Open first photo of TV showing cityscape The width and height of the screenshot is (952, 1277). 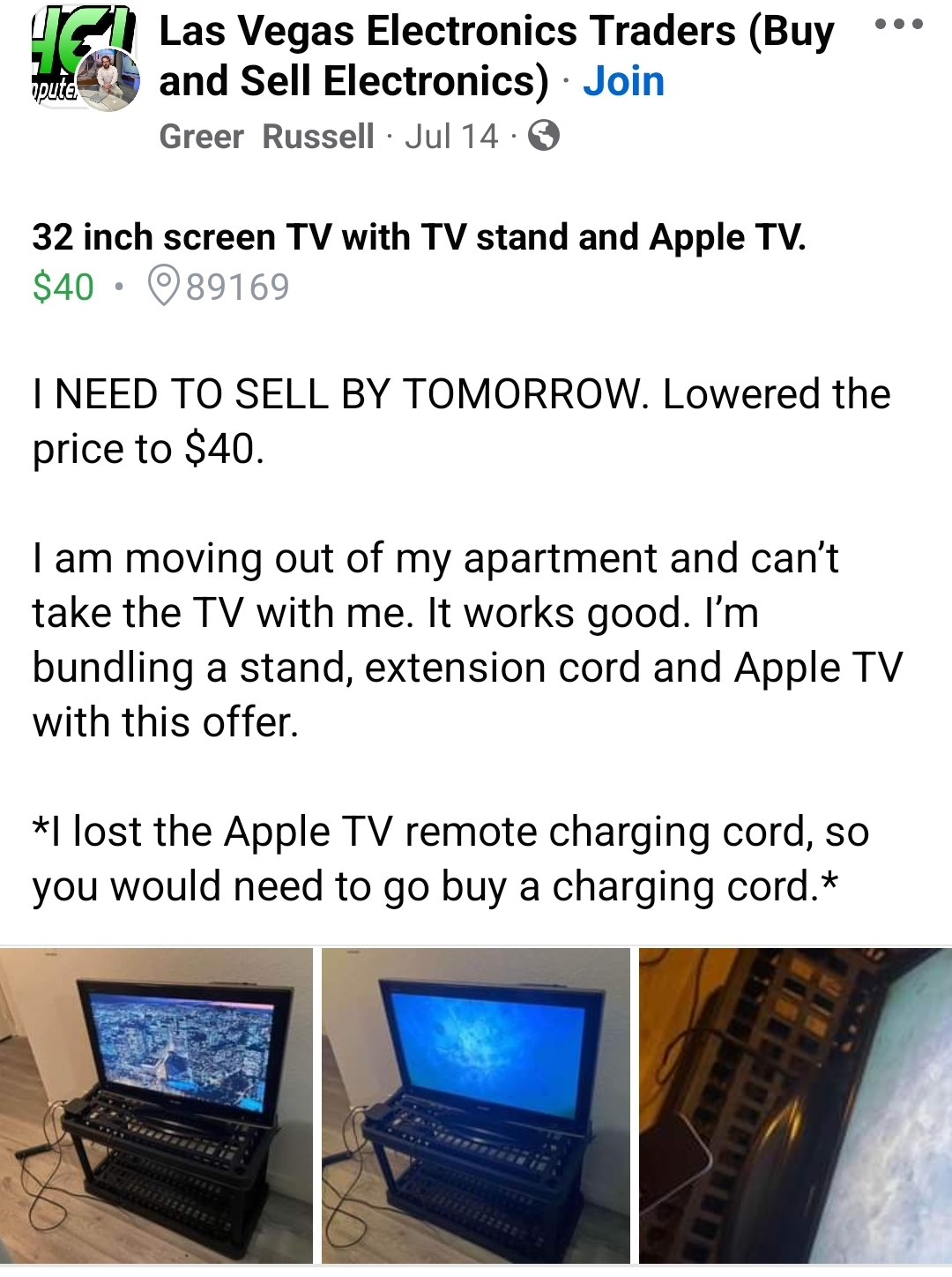156,1105
